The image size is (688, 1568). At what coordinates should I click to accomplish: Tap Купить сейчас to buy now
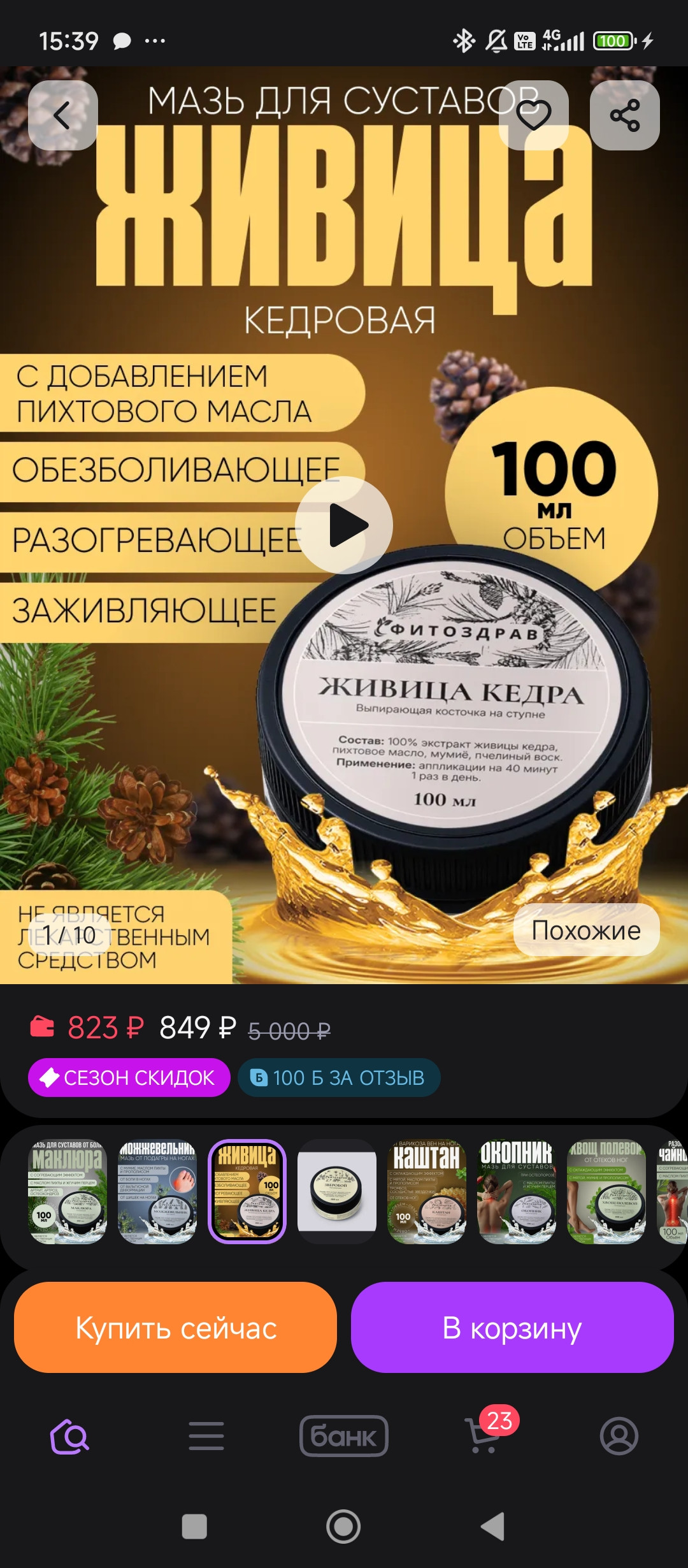coord(175,1328)
